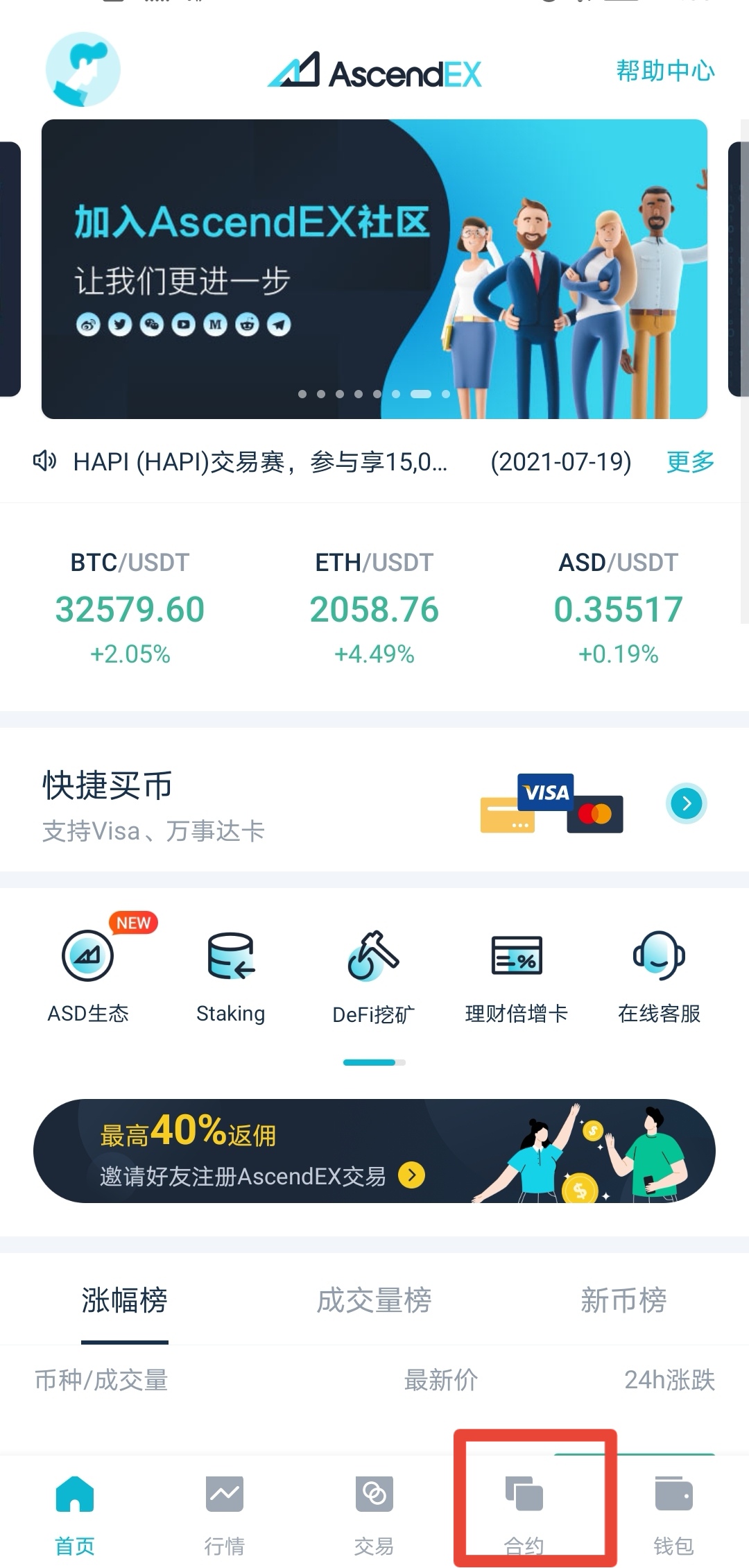This screenshot has height=1568, width=749.
Task: Open 帮助中心 help center link
Action: [x=665, y=71]
